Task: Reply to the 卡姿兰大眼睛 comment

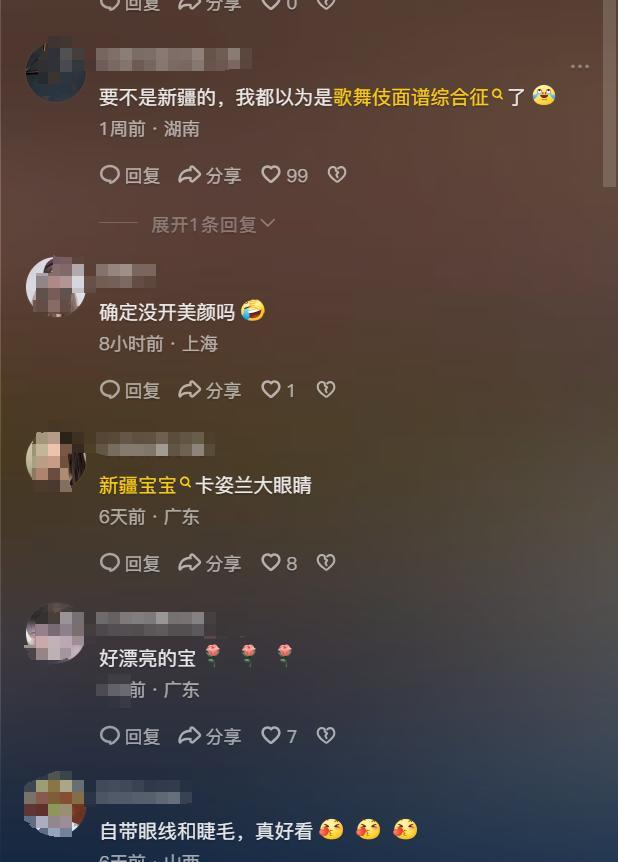Action: (131, 563)
